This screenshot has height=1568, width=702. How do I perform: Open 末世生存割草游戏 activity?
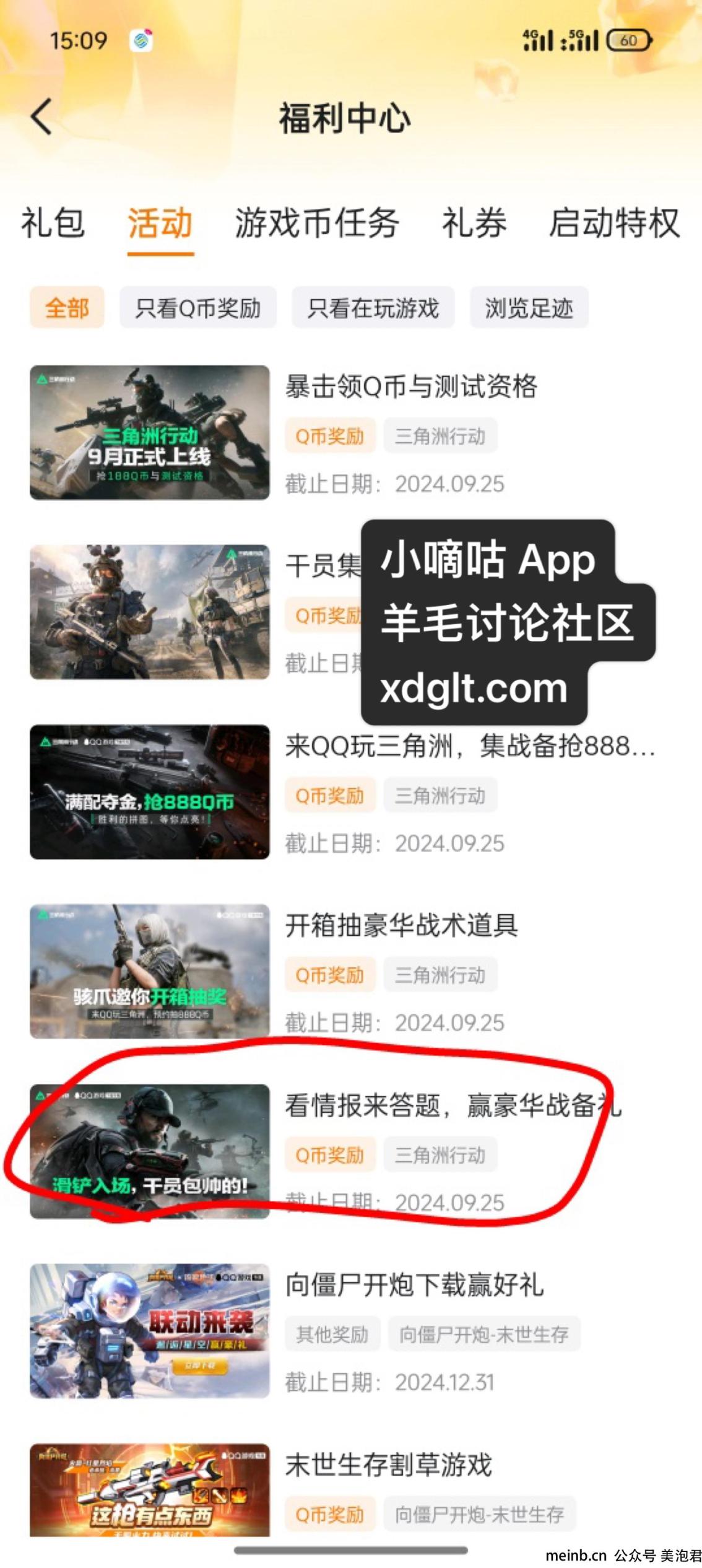pos(351,1489)
